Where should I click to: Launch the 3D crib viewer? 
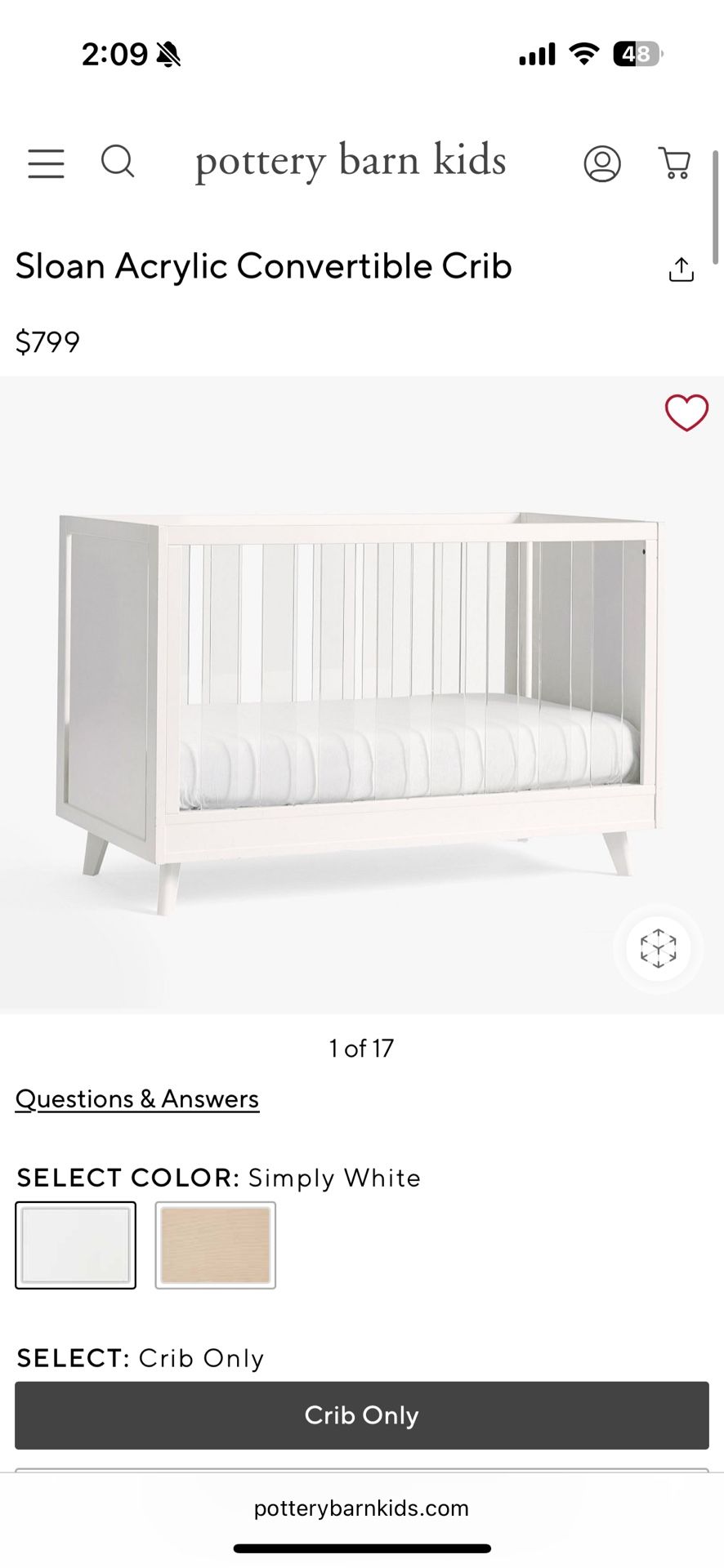tap(657, 949)
